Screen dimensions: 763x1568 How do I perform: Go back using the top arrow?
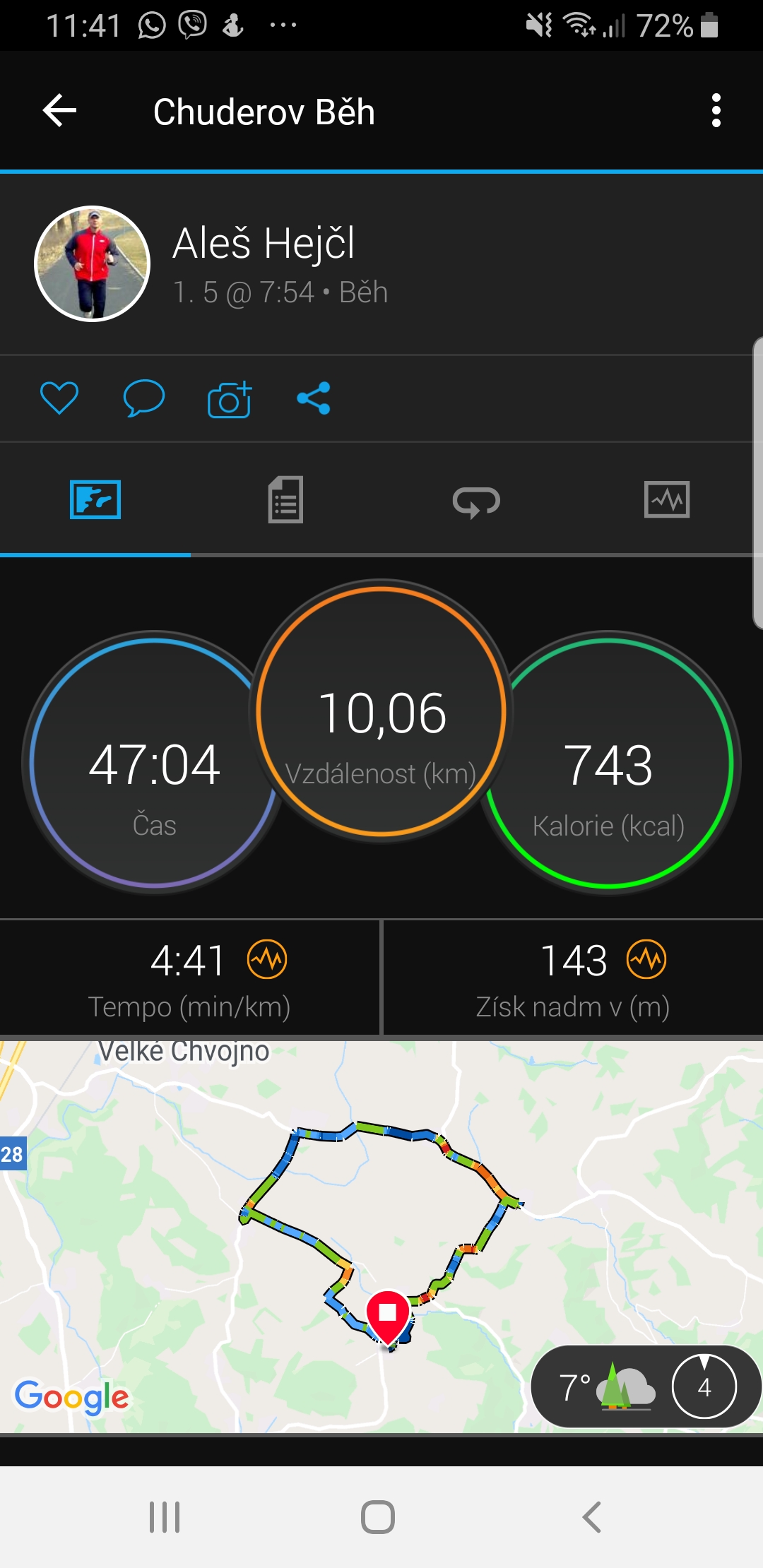pyautogui.click(x=59, y=111)
